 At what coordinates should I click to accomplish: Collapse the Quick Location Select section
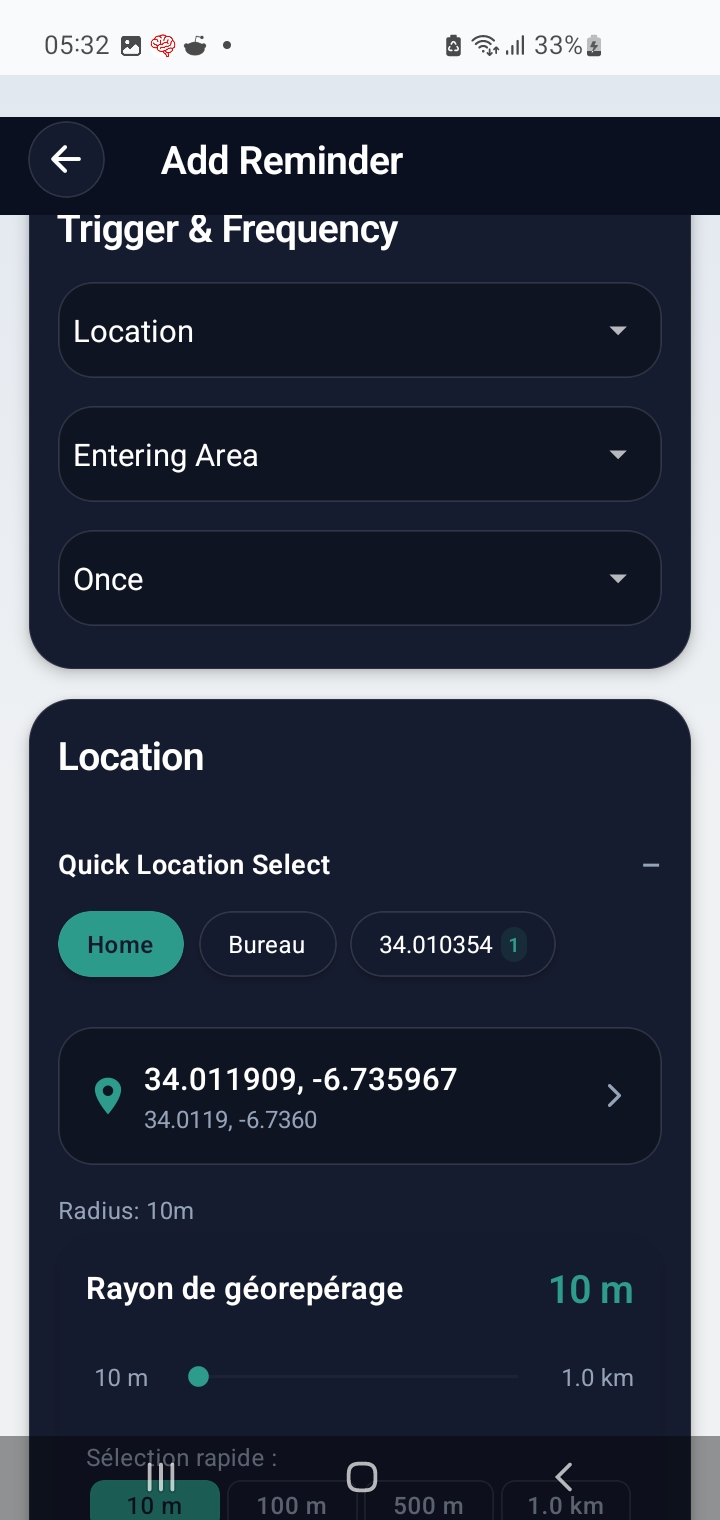click(x=651, y=864)
